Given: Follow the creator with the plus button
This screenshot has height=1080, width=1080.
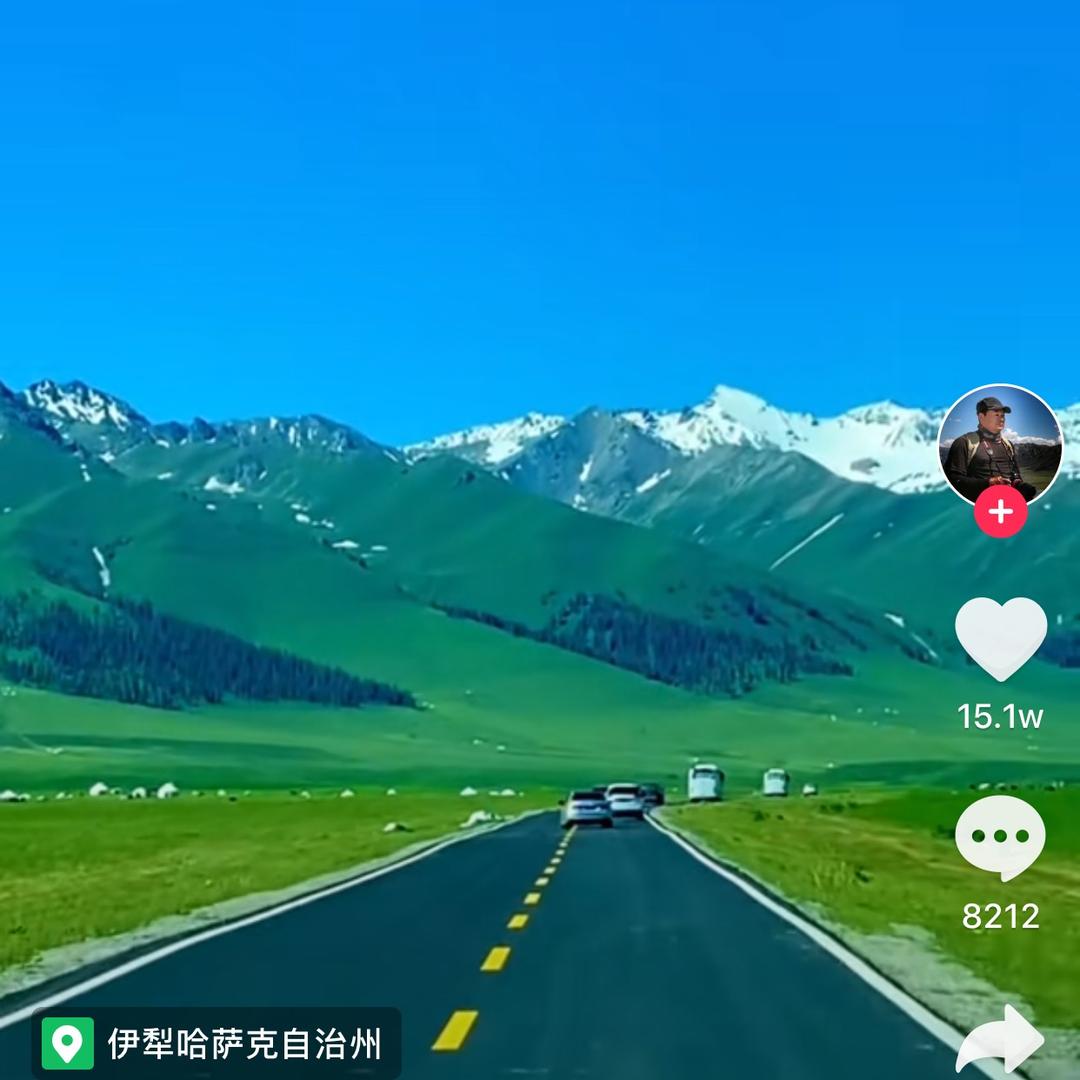Looking at the screenshot, I should (1000, 512).
